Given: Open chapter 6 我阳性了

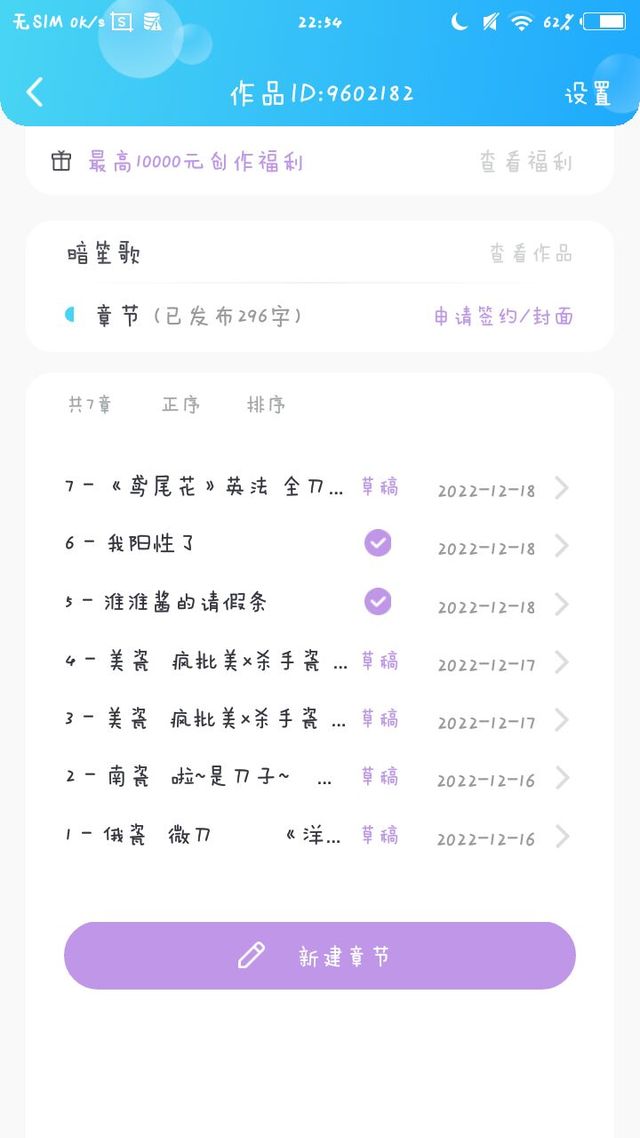Looking at the screenshot, I should click(317, 544).
